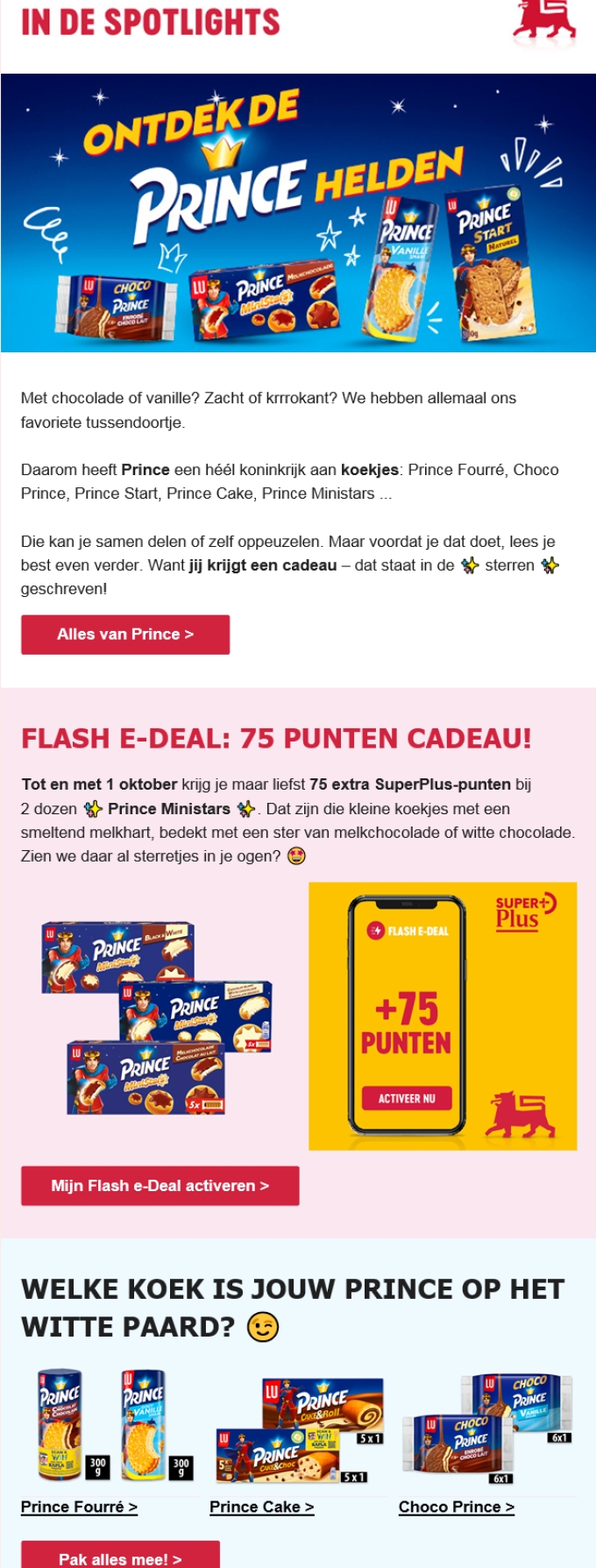
Task: Open the Ontdek de Prince Helden banner
Action: click(x=298, y=213)
